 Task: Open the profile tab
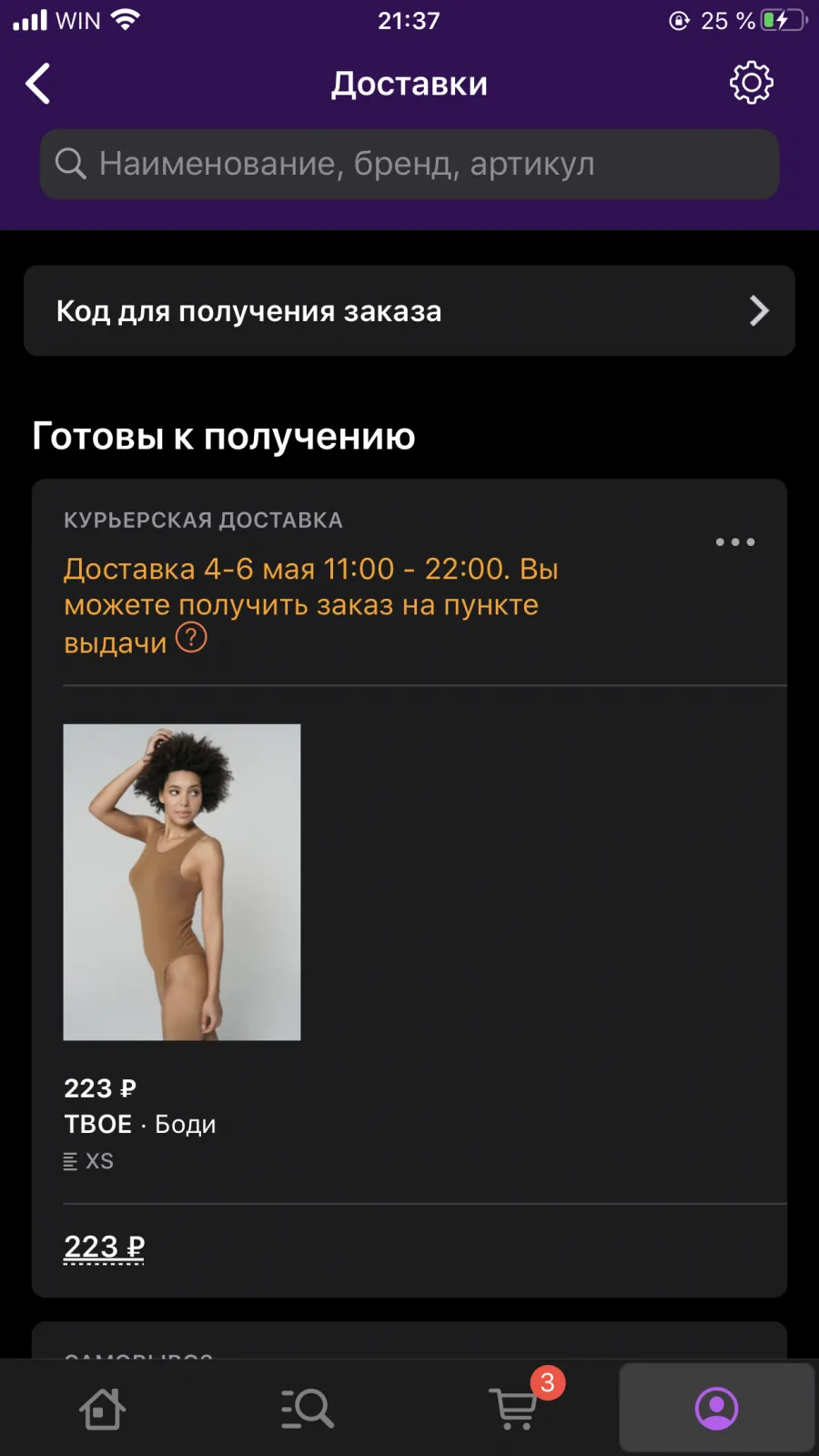coord(717,1408)
